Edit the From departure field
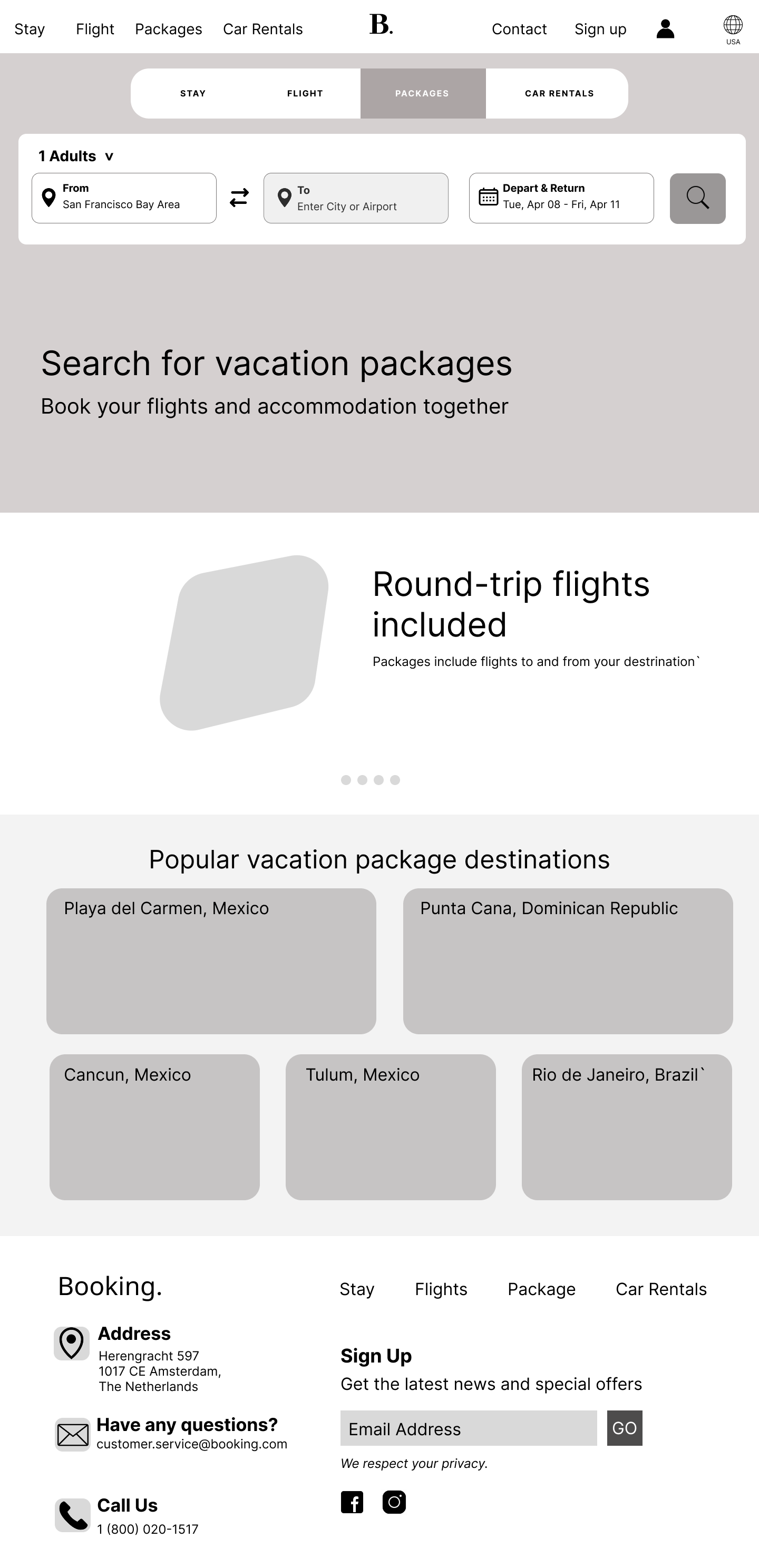This screenshot has height=1568, width=759. (x=124, y=198)
